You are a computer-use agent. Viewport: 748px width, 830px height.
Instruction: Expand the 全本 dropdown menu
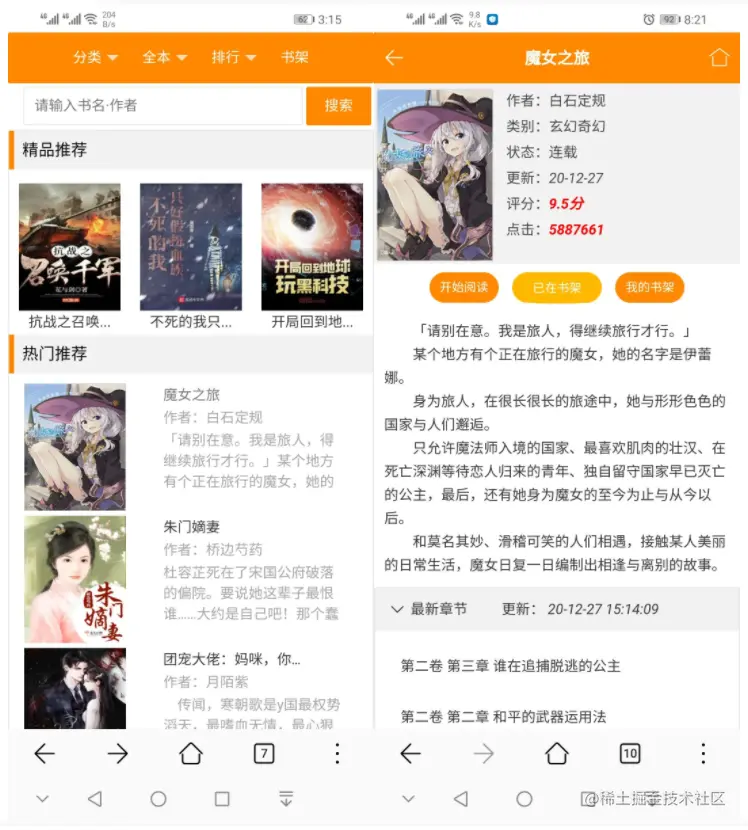pos(164,58)
